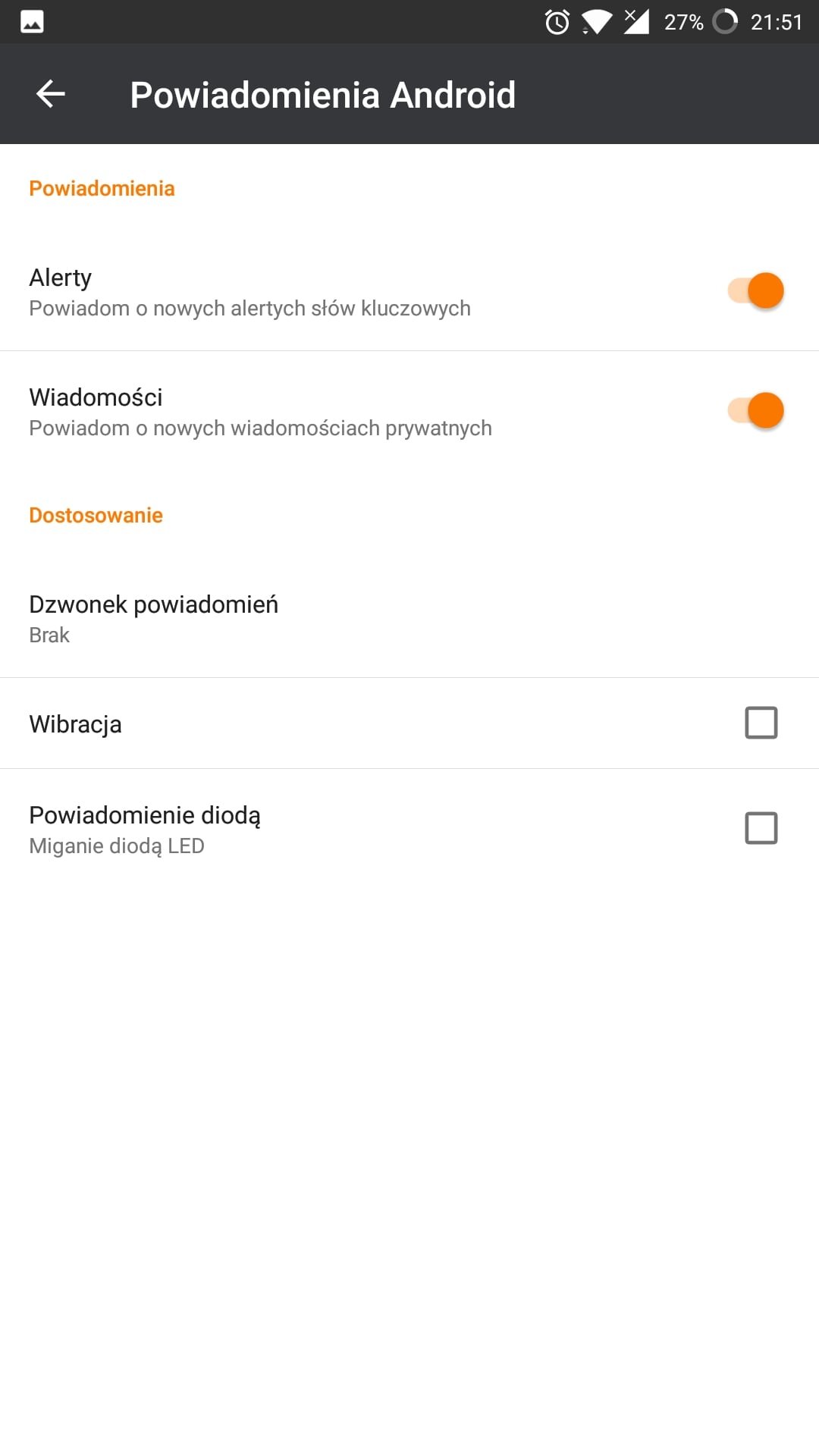Screen dimensions: 819x1456
Task: Turn off the Wiadomości notifications switch
Action: pos(755,410)
